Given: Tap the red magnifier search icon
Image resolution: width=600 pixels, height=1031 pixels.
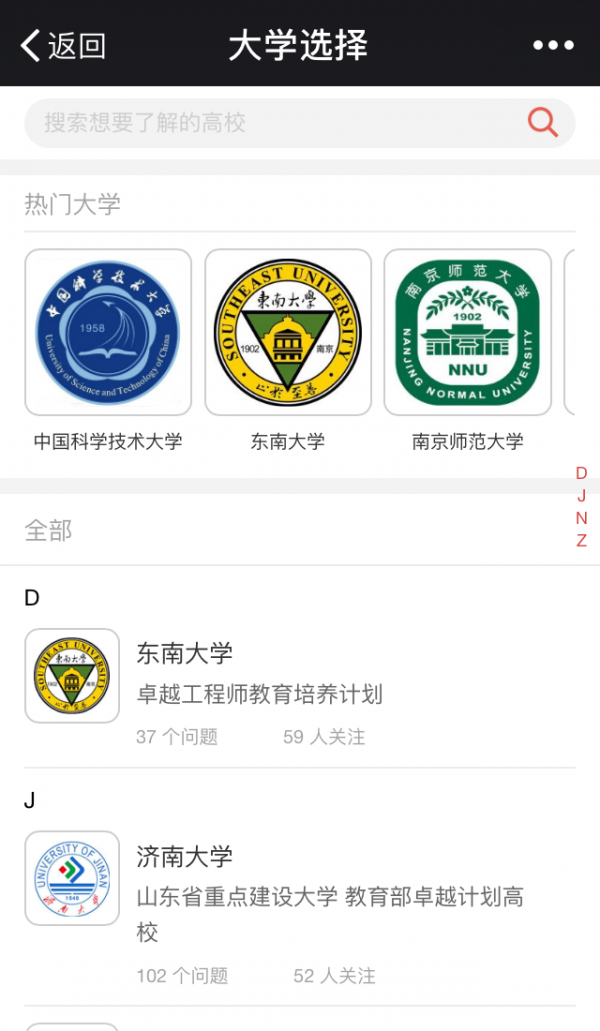Looking at the screenshot, I should tap(542, 122).
